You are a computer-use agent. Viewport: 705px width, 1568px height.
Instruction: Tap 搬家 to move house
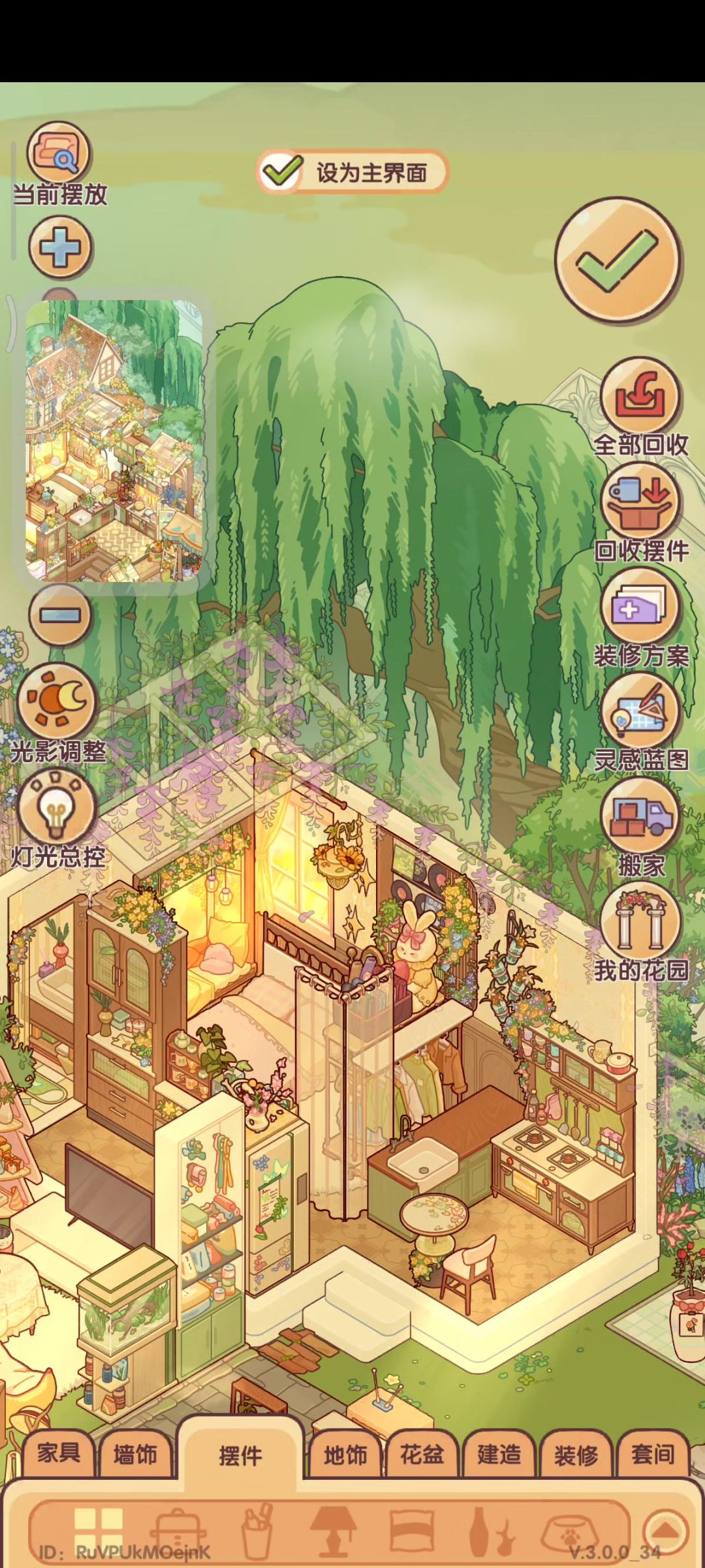640,818
